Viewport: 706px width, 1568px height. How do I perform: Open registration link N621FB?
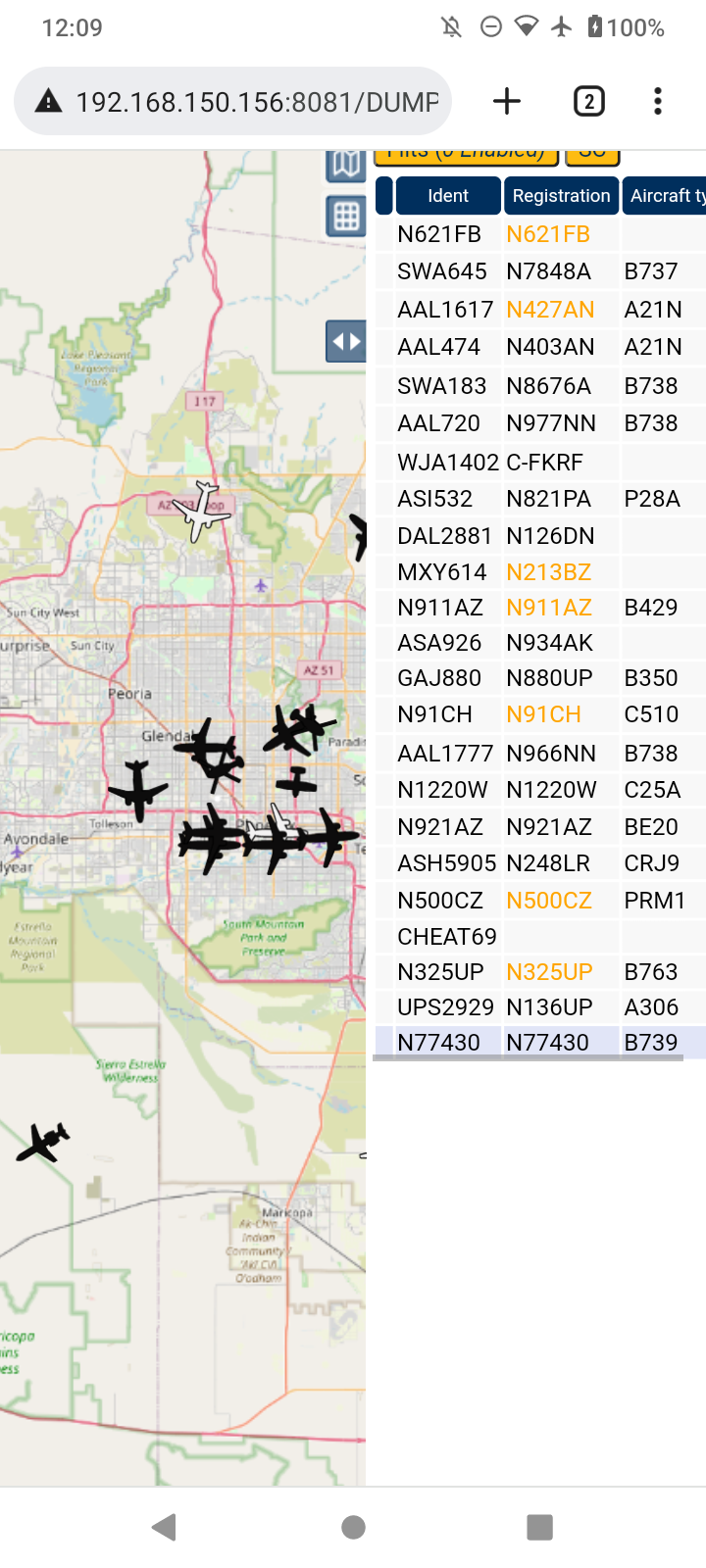tap(548, 234)
